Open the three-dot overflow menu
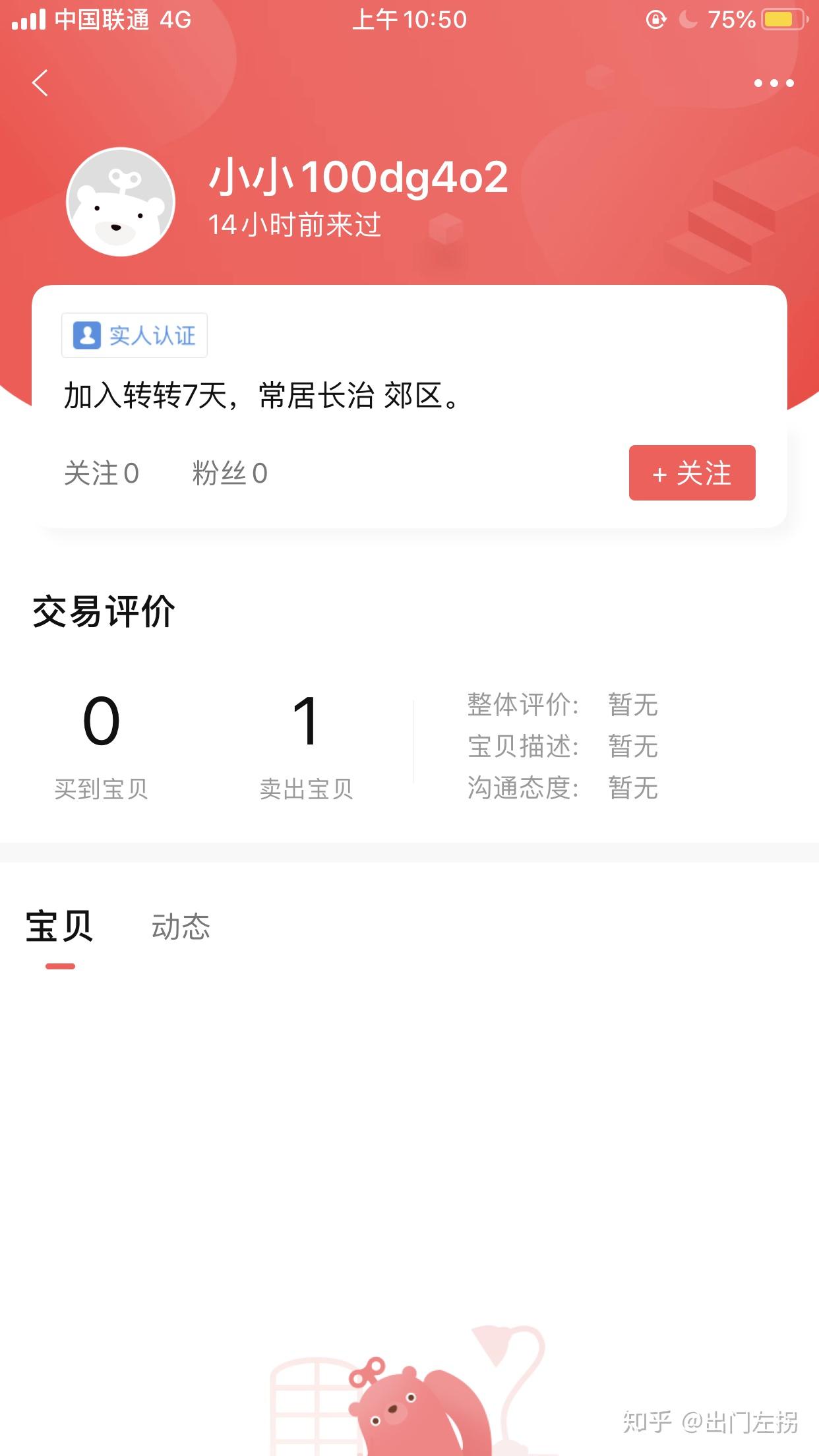Image resolution: width=819 pixels, height=1456 pixels. click(774, 83)
